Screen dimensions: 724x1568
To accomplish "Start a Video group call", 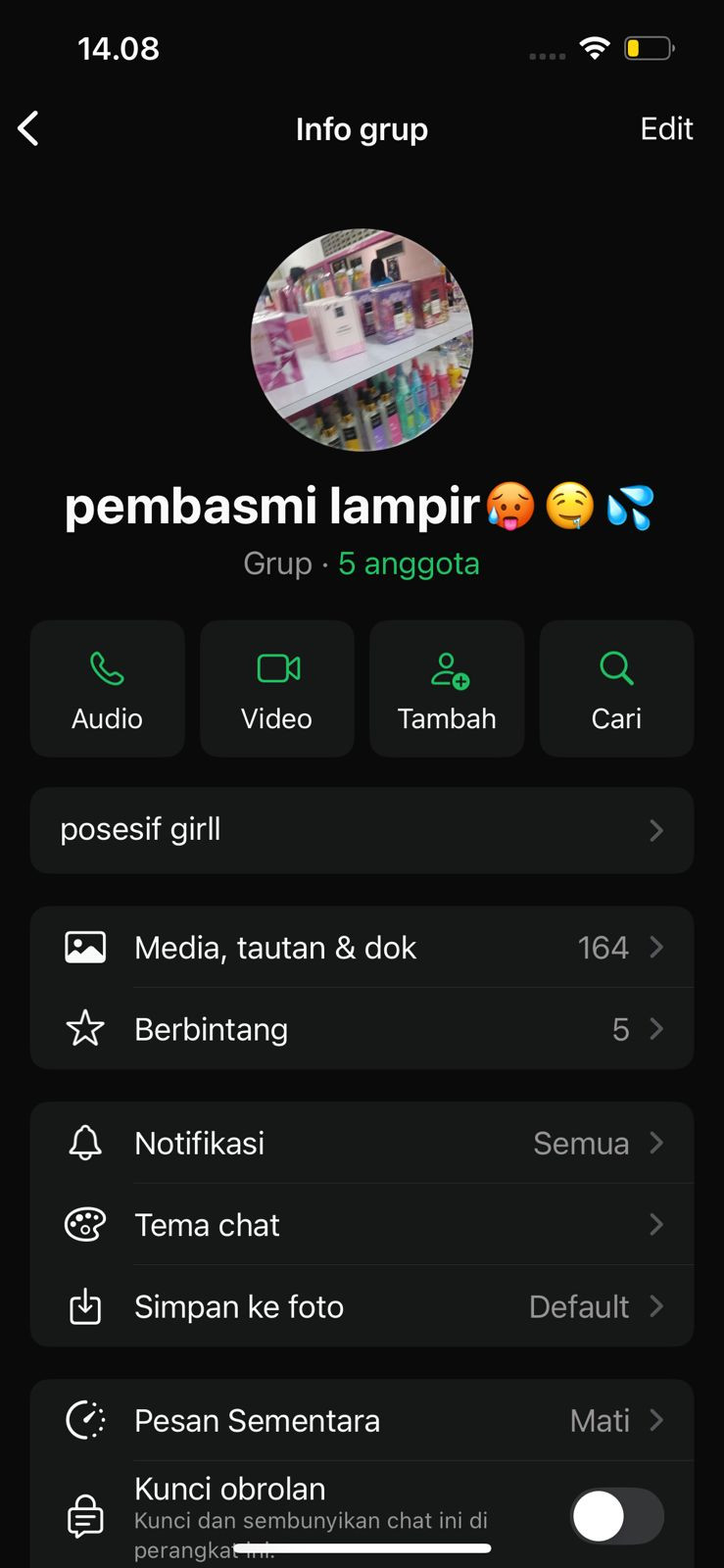I will click(277, 688).
